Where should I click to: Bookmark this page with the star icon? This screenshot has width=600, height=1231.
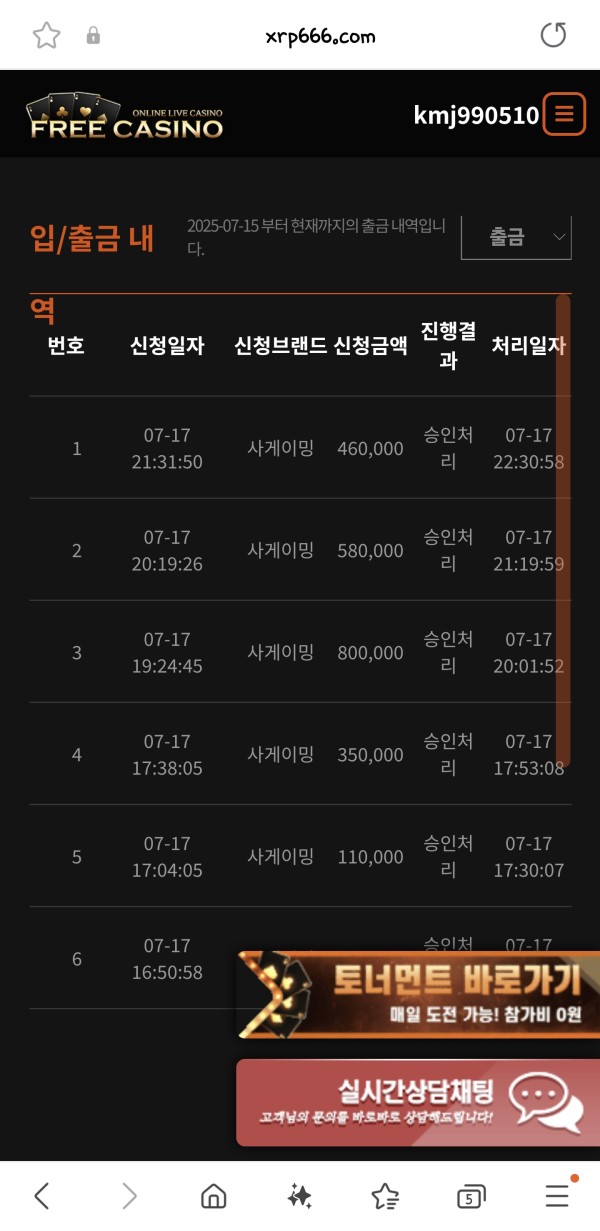[46, 36]
